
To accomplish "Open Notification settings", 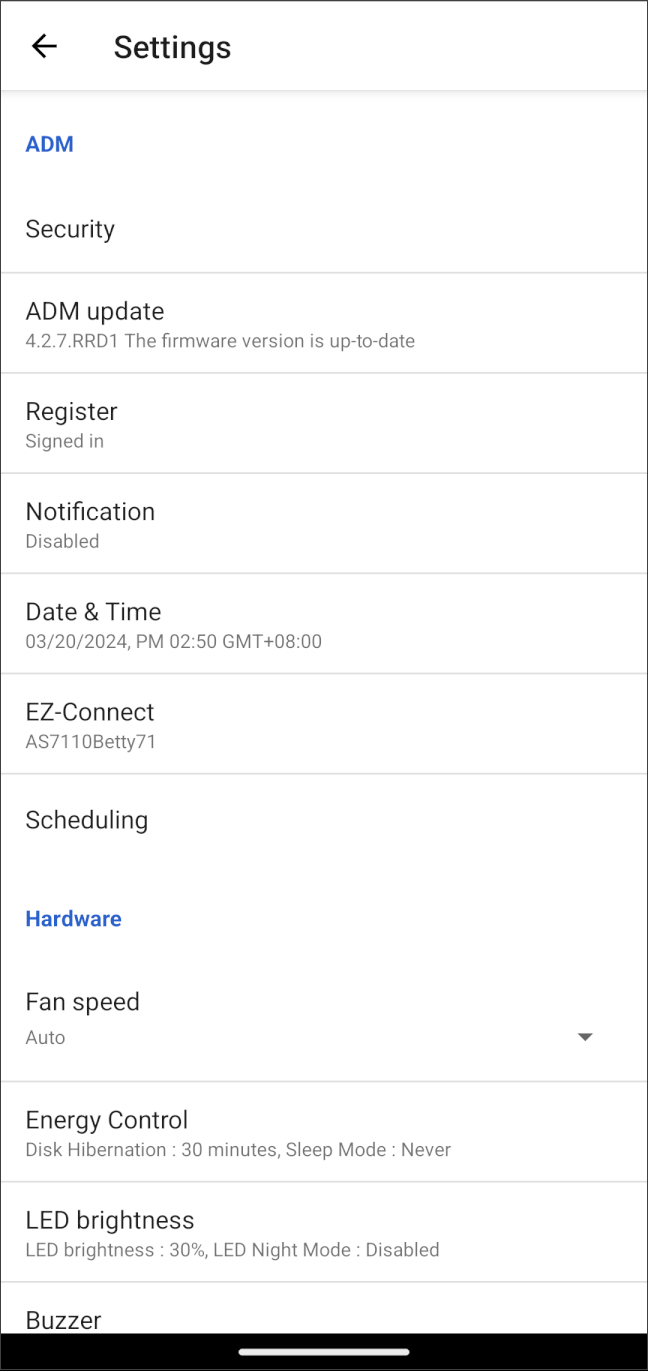I will coord(324,523).
